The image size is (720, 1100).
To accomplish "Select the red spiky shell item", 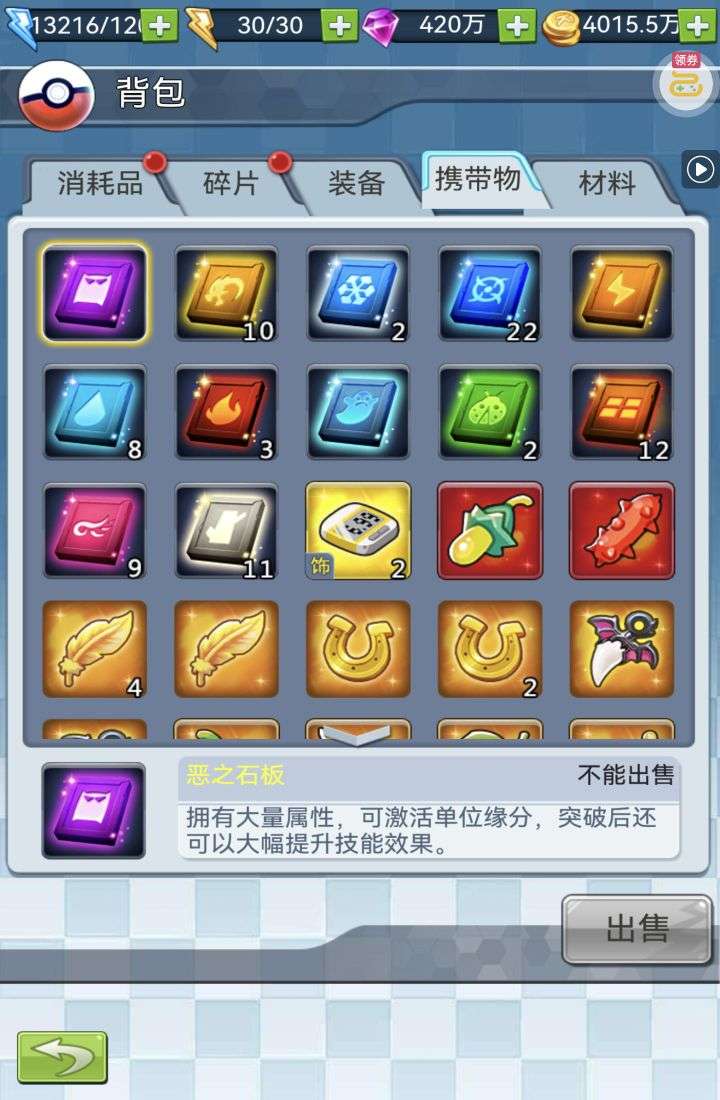I will coord(621,530).
